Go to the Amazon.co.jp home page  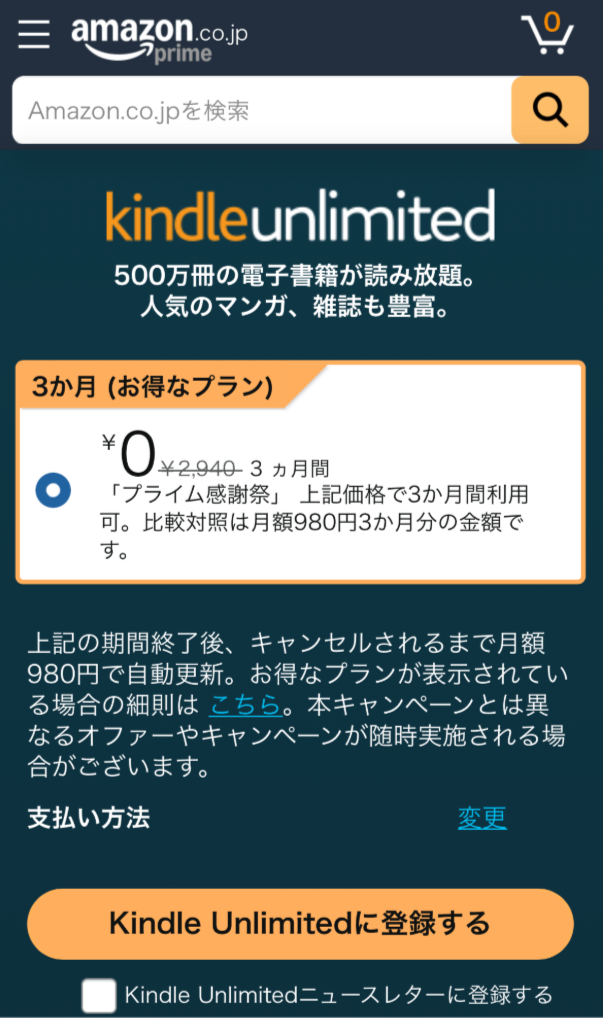(158, 38)
